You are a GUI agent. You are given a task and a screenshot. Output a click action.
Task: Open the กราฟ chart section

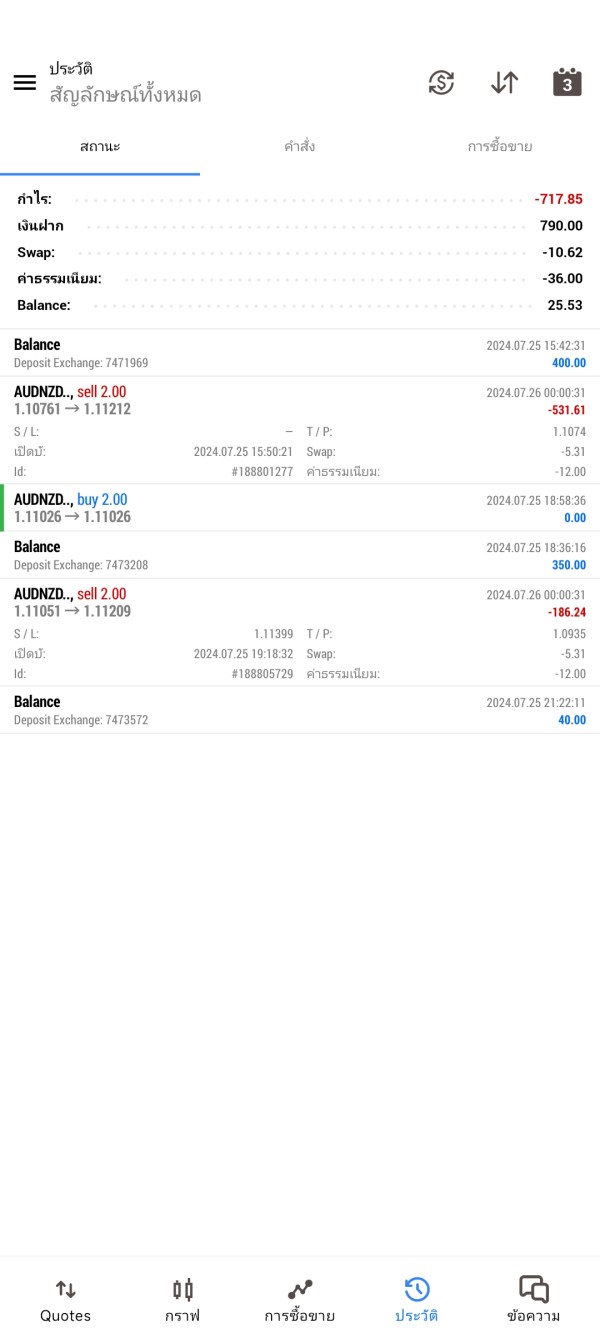[182, 1299]
